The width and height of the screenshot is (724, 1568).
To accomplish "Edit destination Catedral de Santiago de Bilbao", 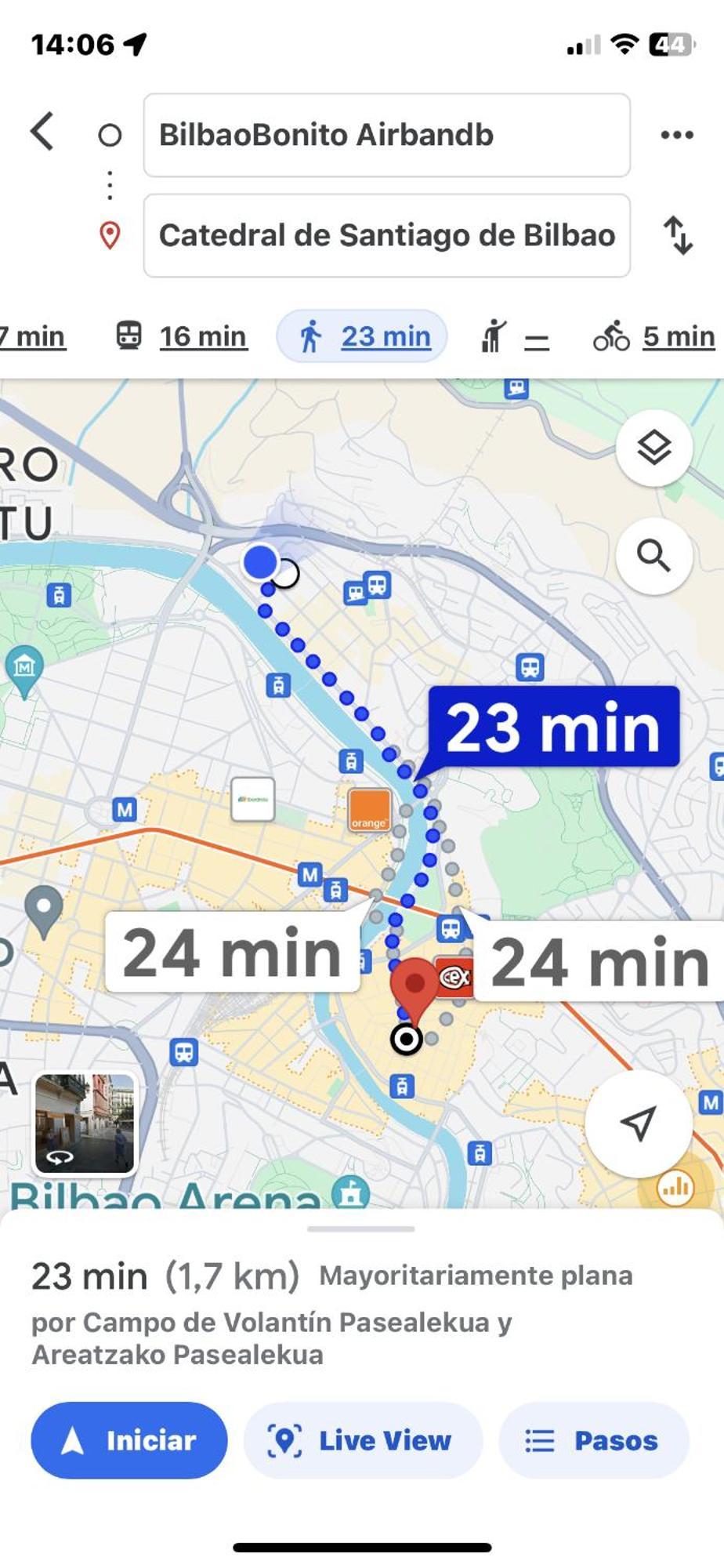I will point(386,235).
